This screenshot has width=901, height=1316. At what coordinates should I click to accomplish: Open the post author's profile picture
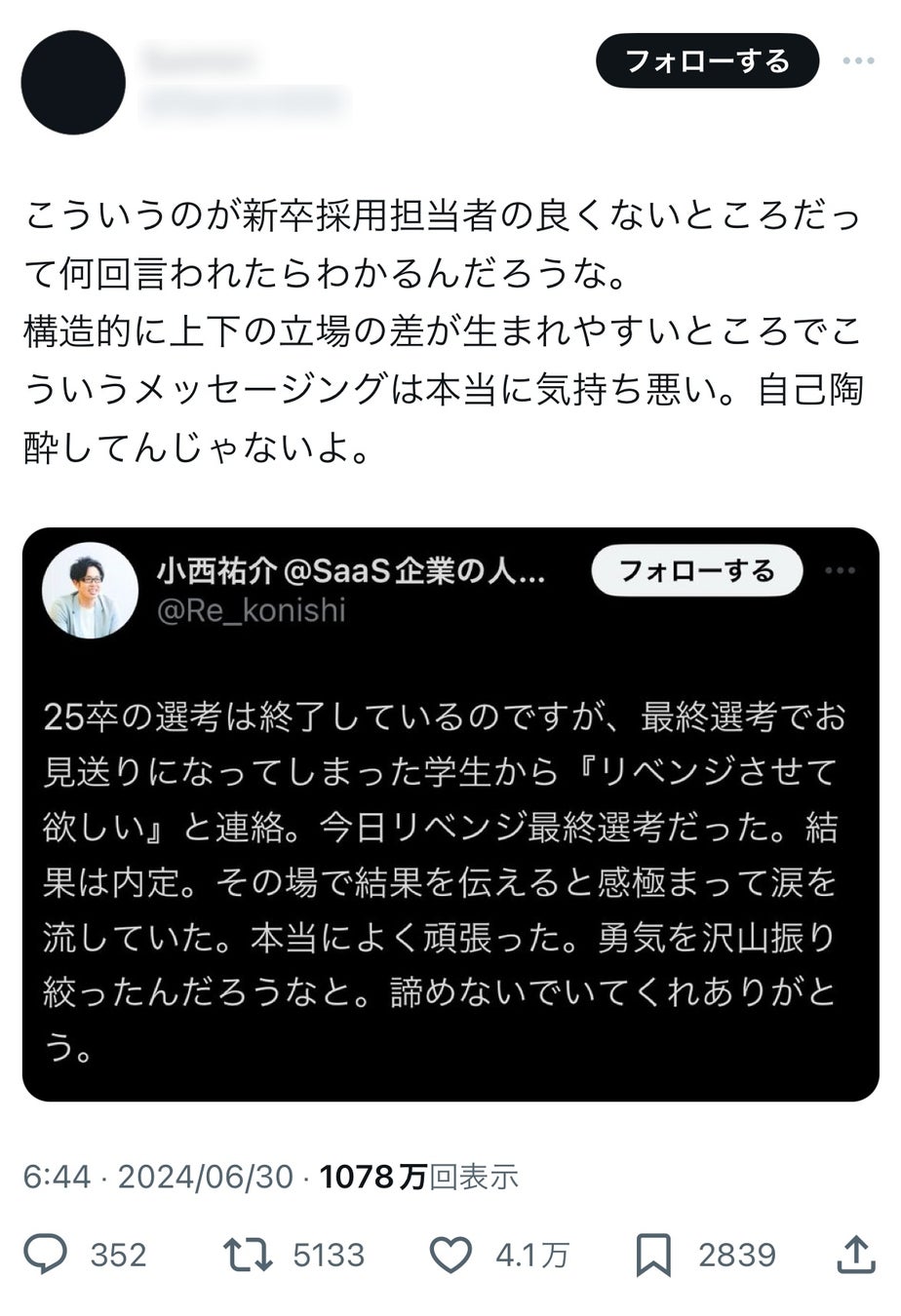tap(73, 83)
